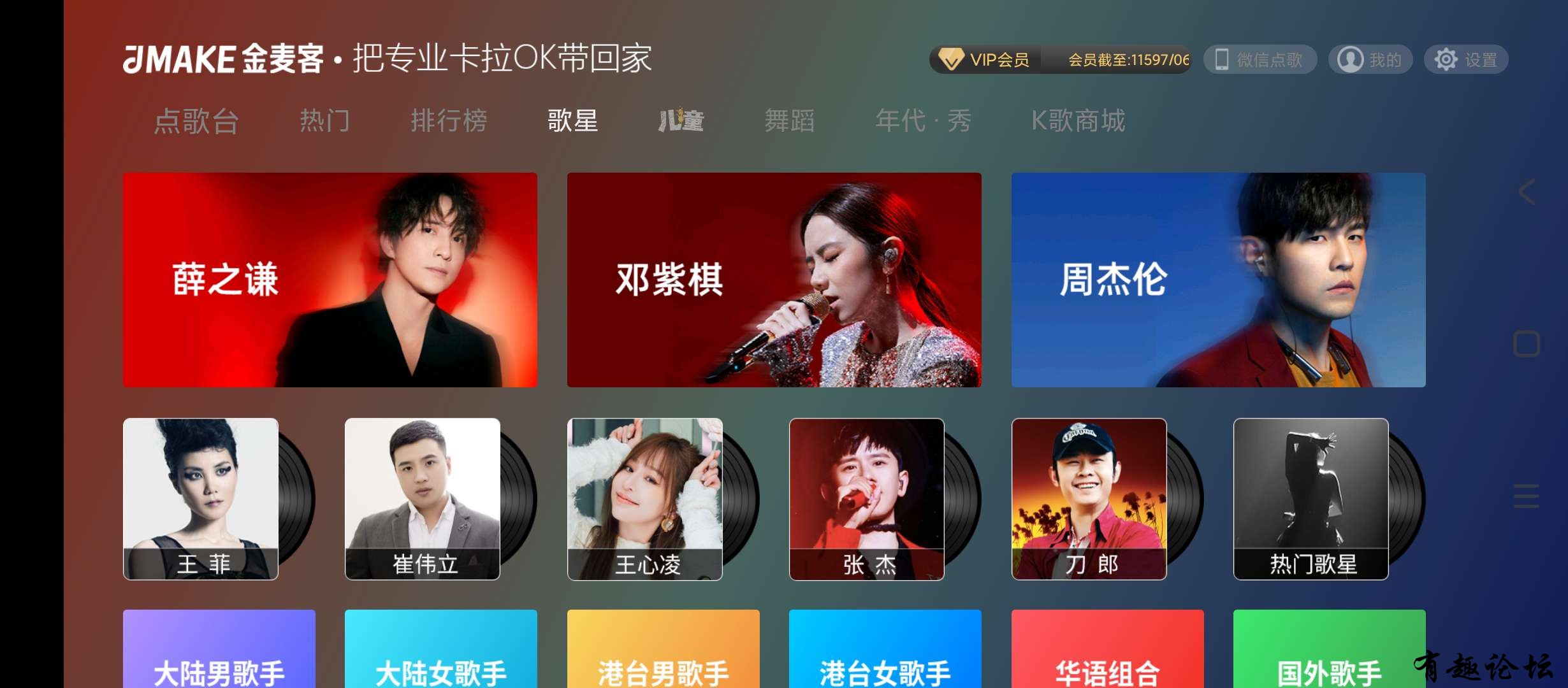Open the 薛之谦 singer banner
This screenshot has height=688, width=1568.
[x=330, y=280]
